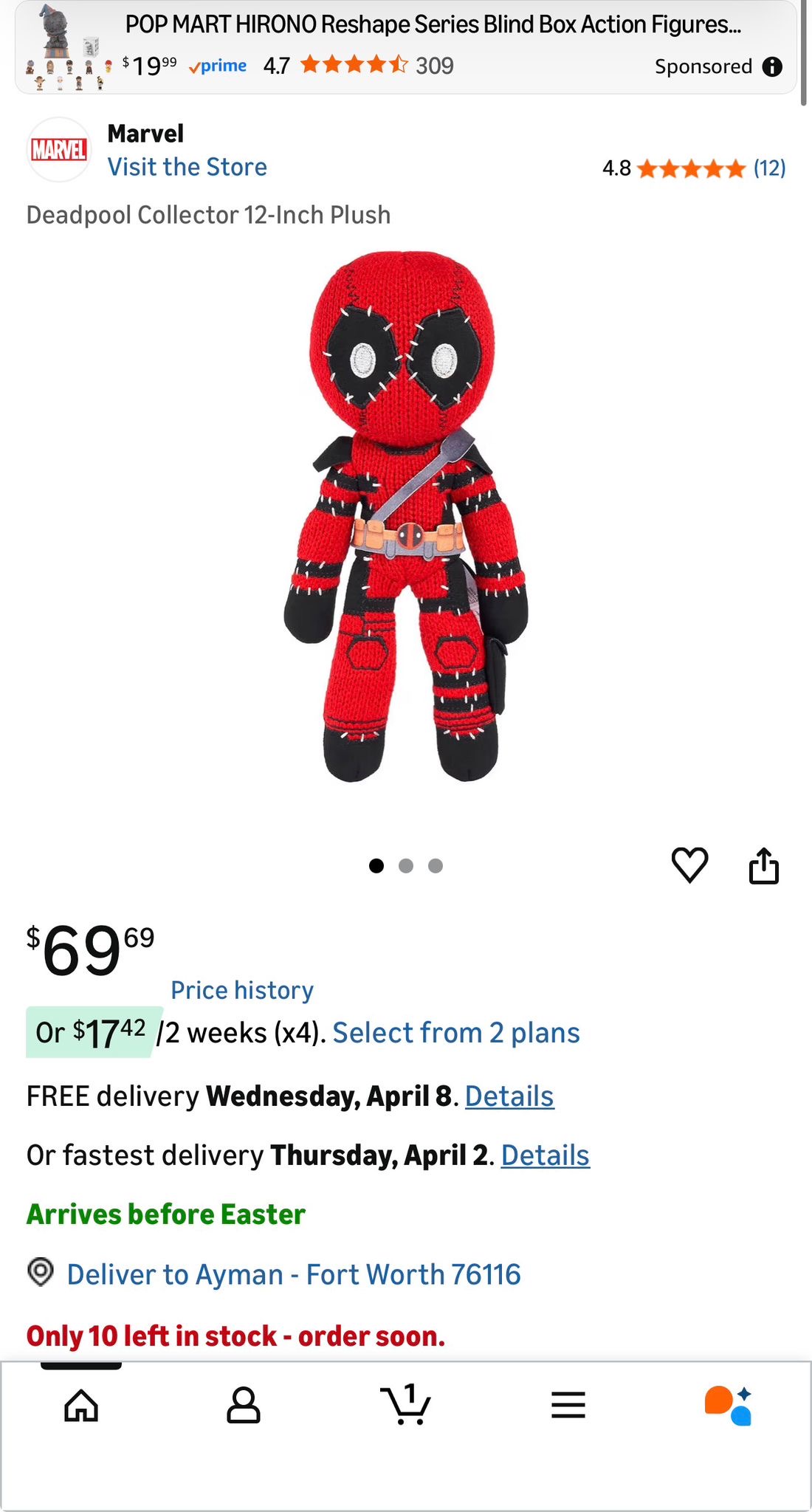
Task: Go to the Home tab
Action: (81, 1405)
